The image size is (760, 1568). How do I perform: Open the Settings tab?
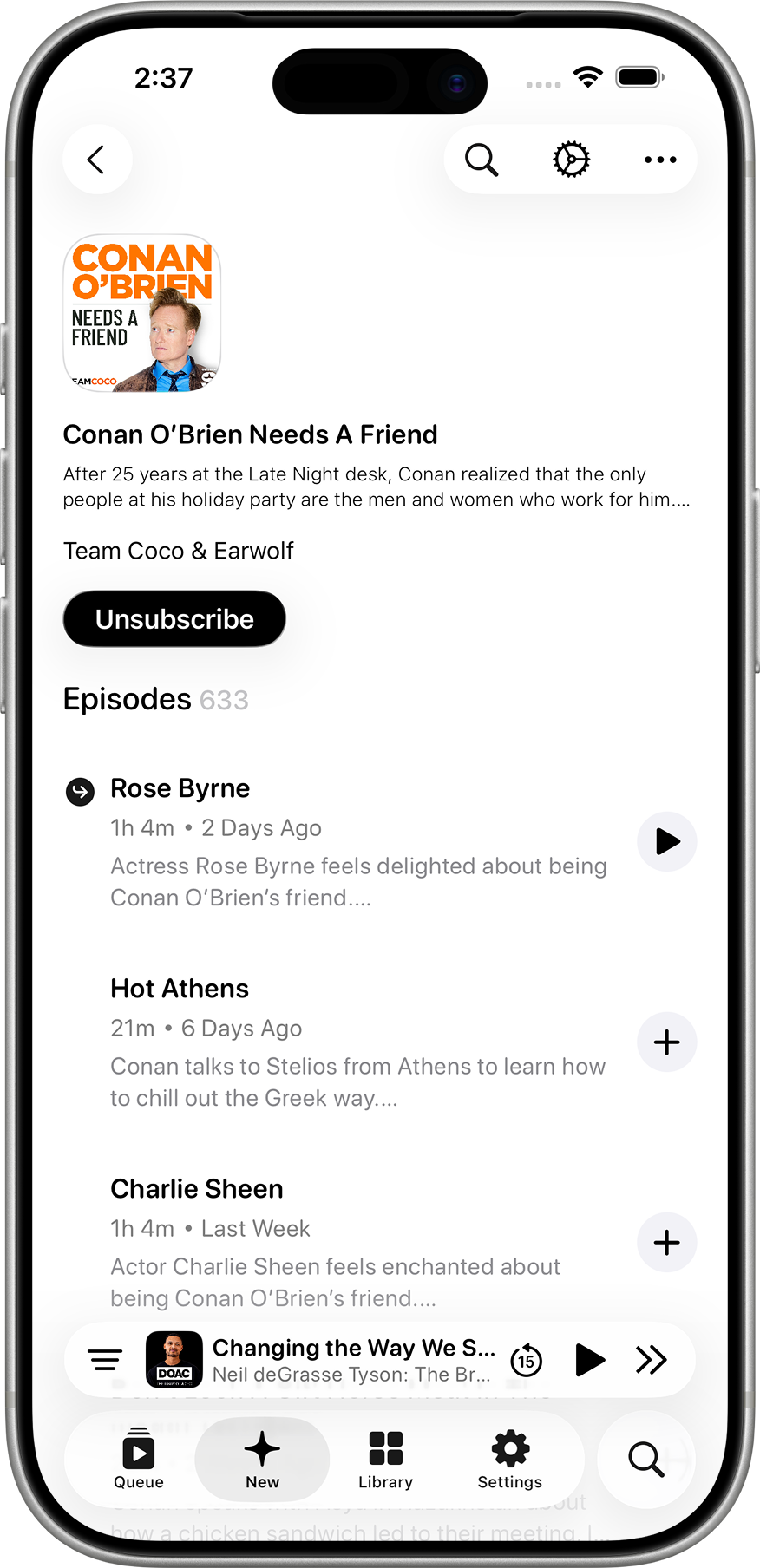pyautogui.click(x=510, y=1460)
